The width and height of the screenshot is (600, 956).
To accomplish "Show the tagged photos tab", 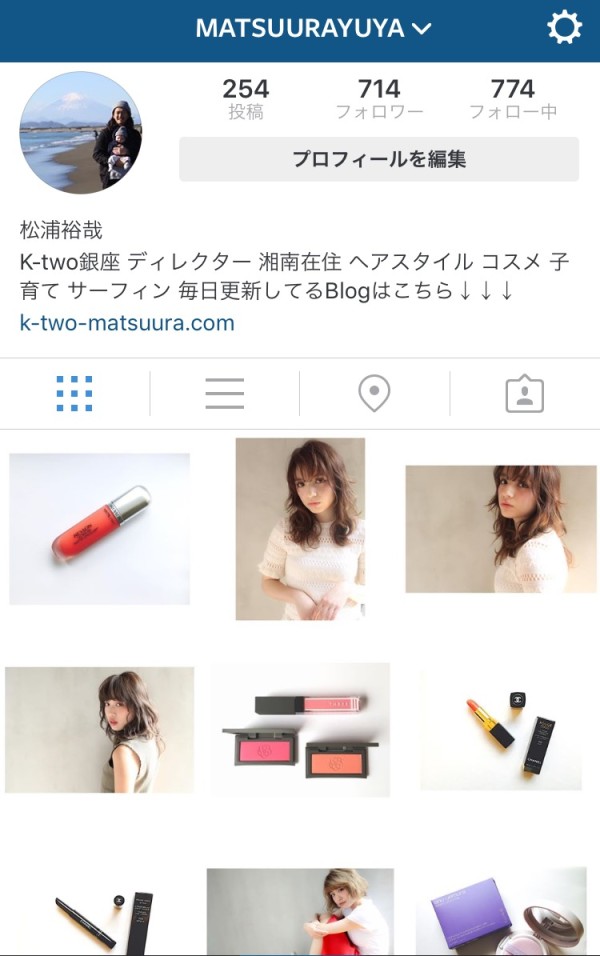I will [524, 394].
